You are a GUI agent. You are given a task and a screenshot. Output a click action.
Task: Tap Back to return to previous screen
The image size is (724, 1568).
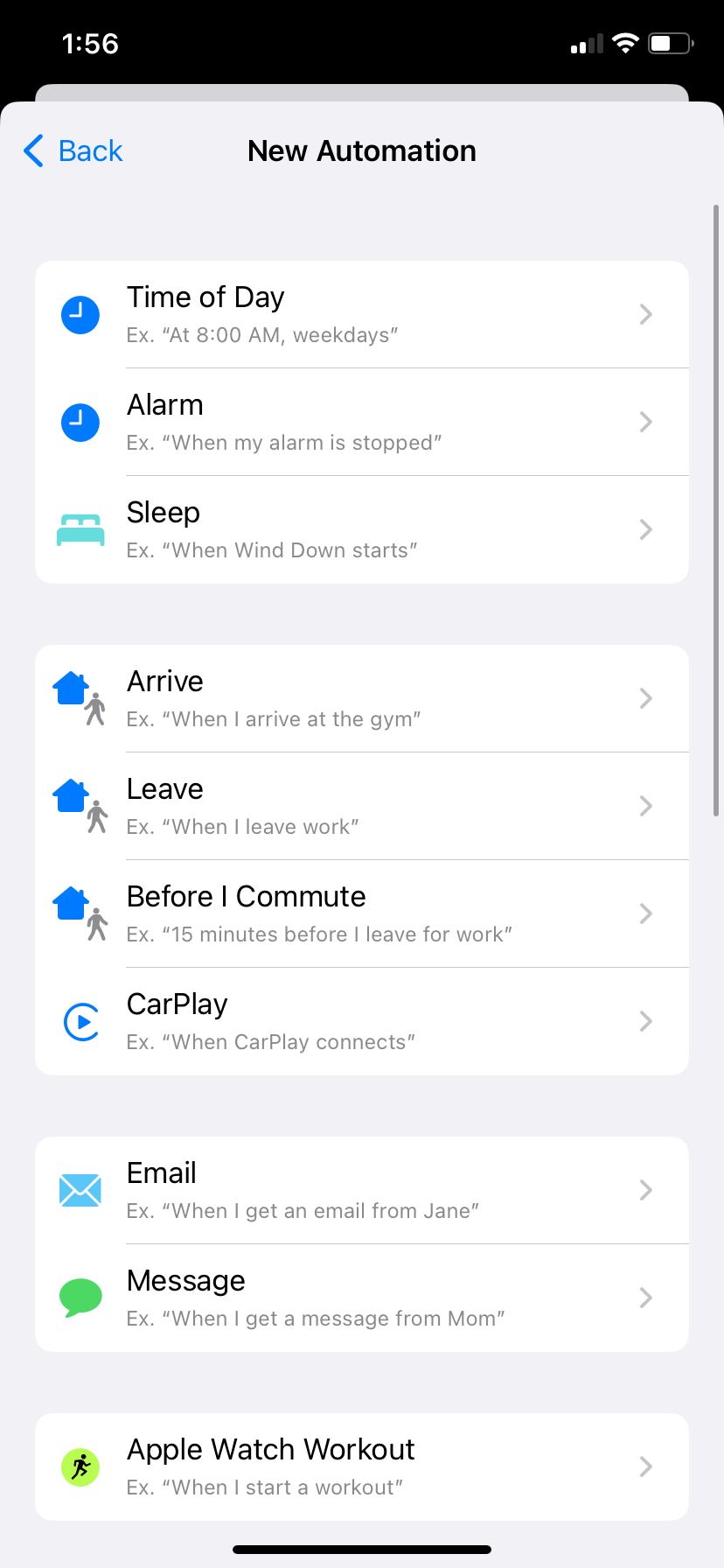pyautogui.click(x=73, y=150)
